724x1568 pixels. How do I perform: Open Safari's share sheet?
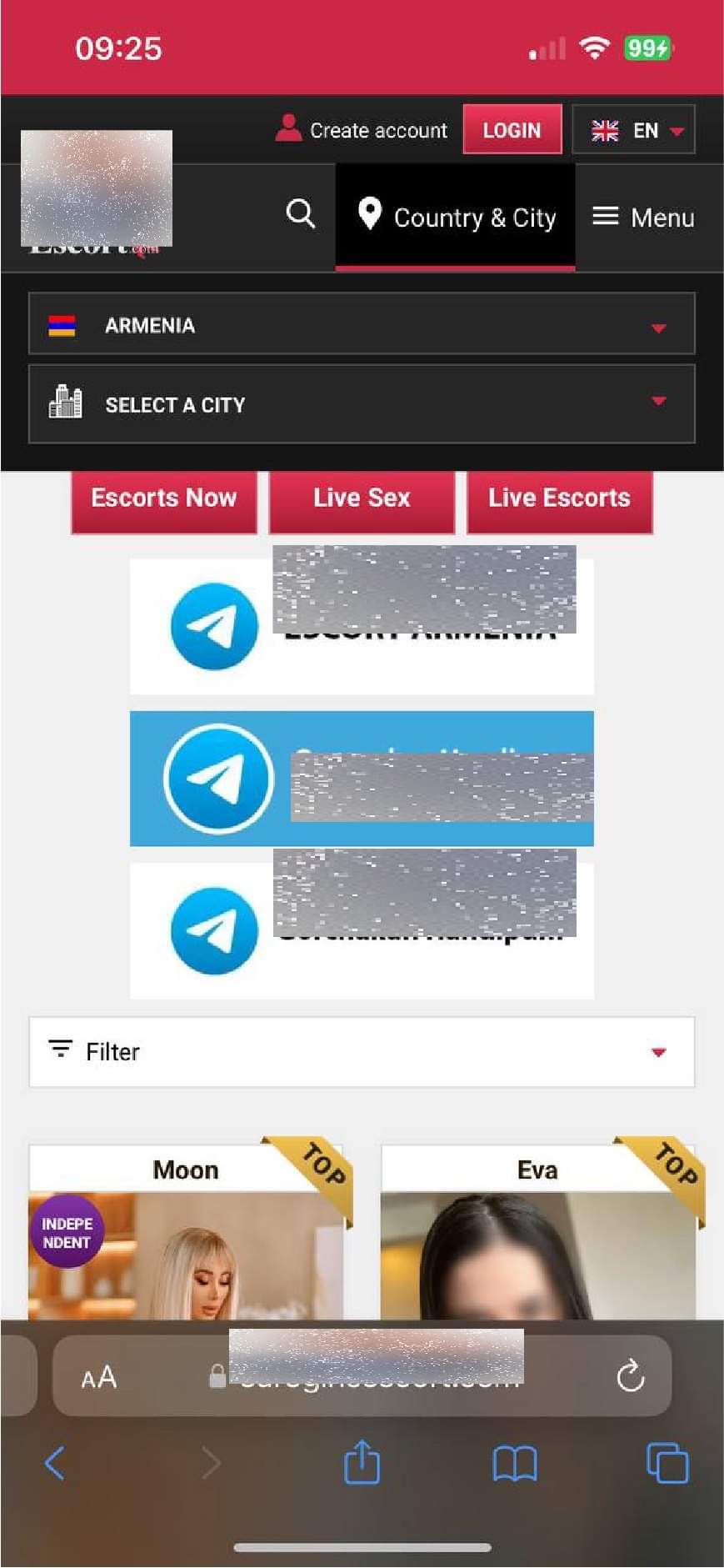point(362,1464)
